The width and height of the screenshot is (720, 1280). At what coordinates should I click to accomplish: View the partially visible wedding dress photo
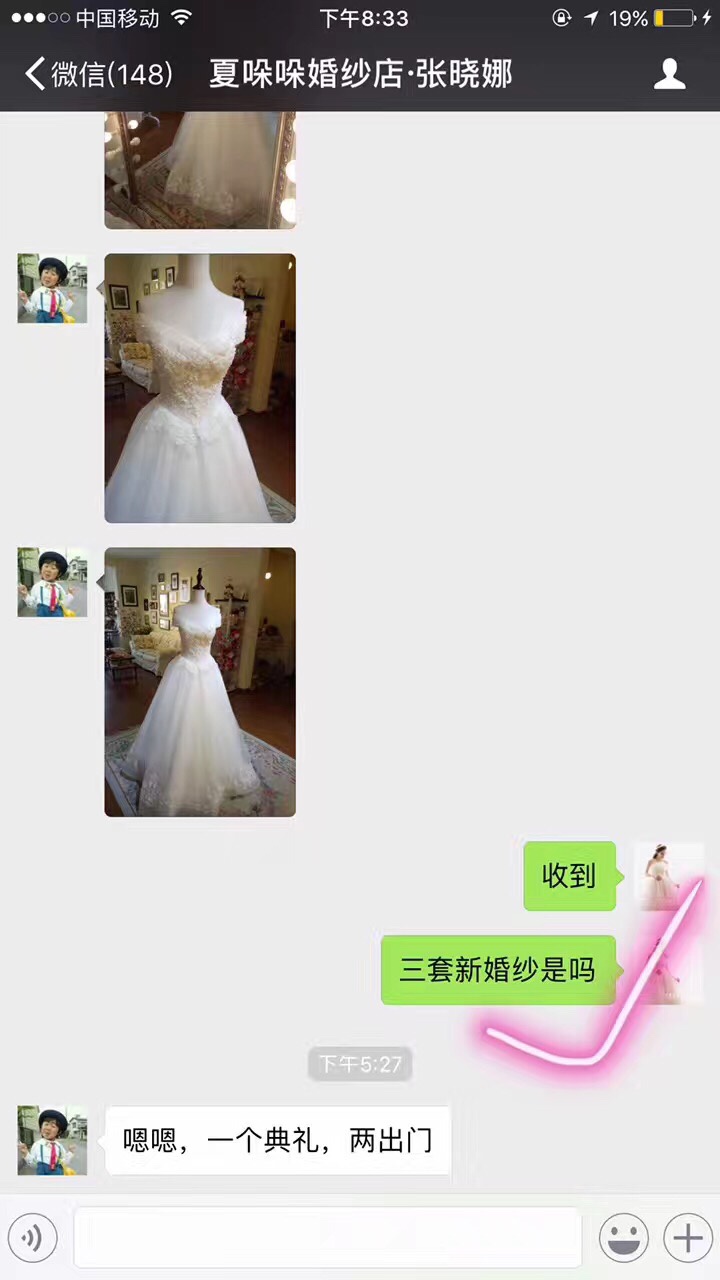(x=200, y=170)
